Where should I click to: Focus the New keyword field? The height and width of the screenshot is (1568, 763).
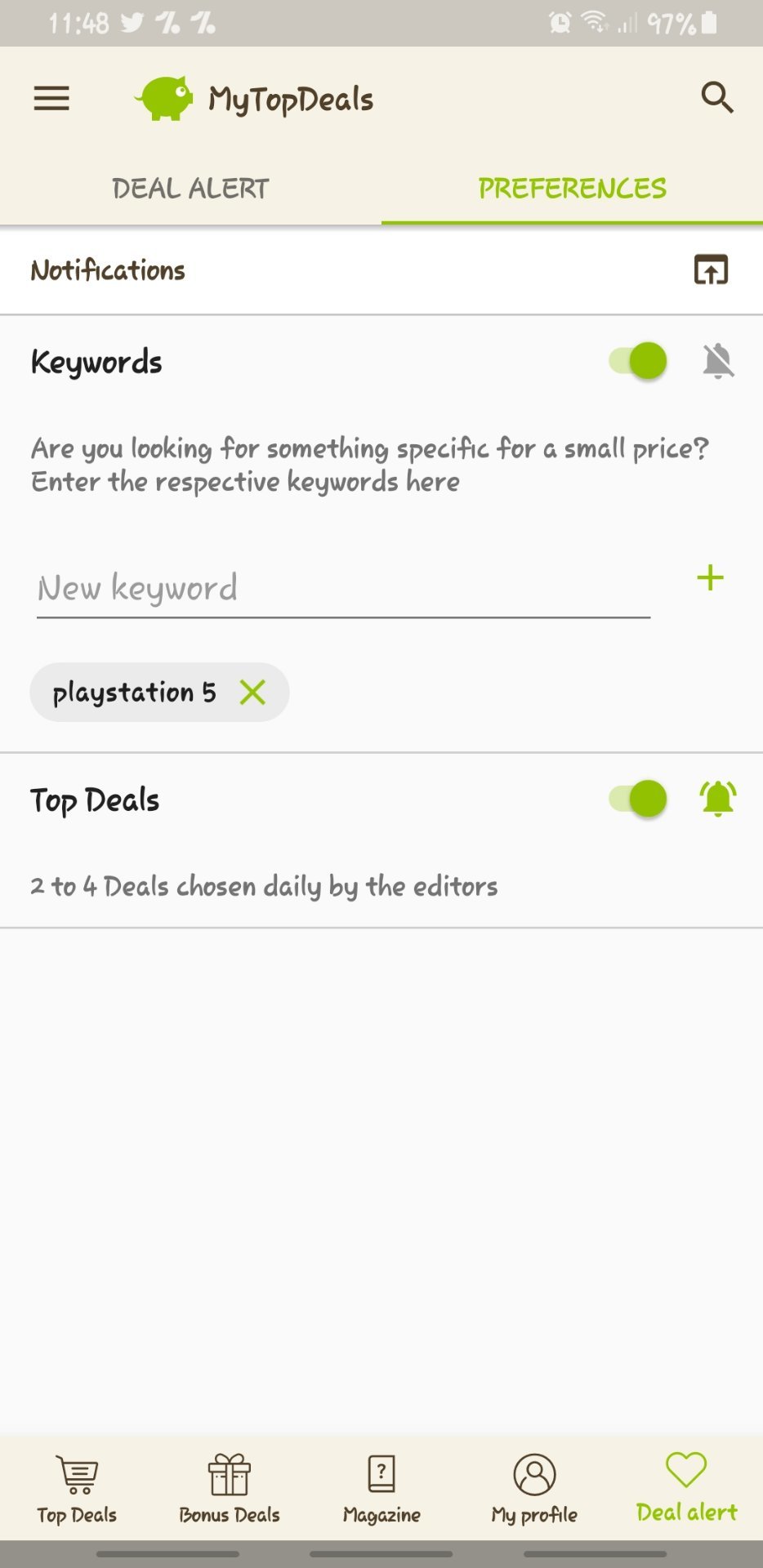click(x=343, y=588)
